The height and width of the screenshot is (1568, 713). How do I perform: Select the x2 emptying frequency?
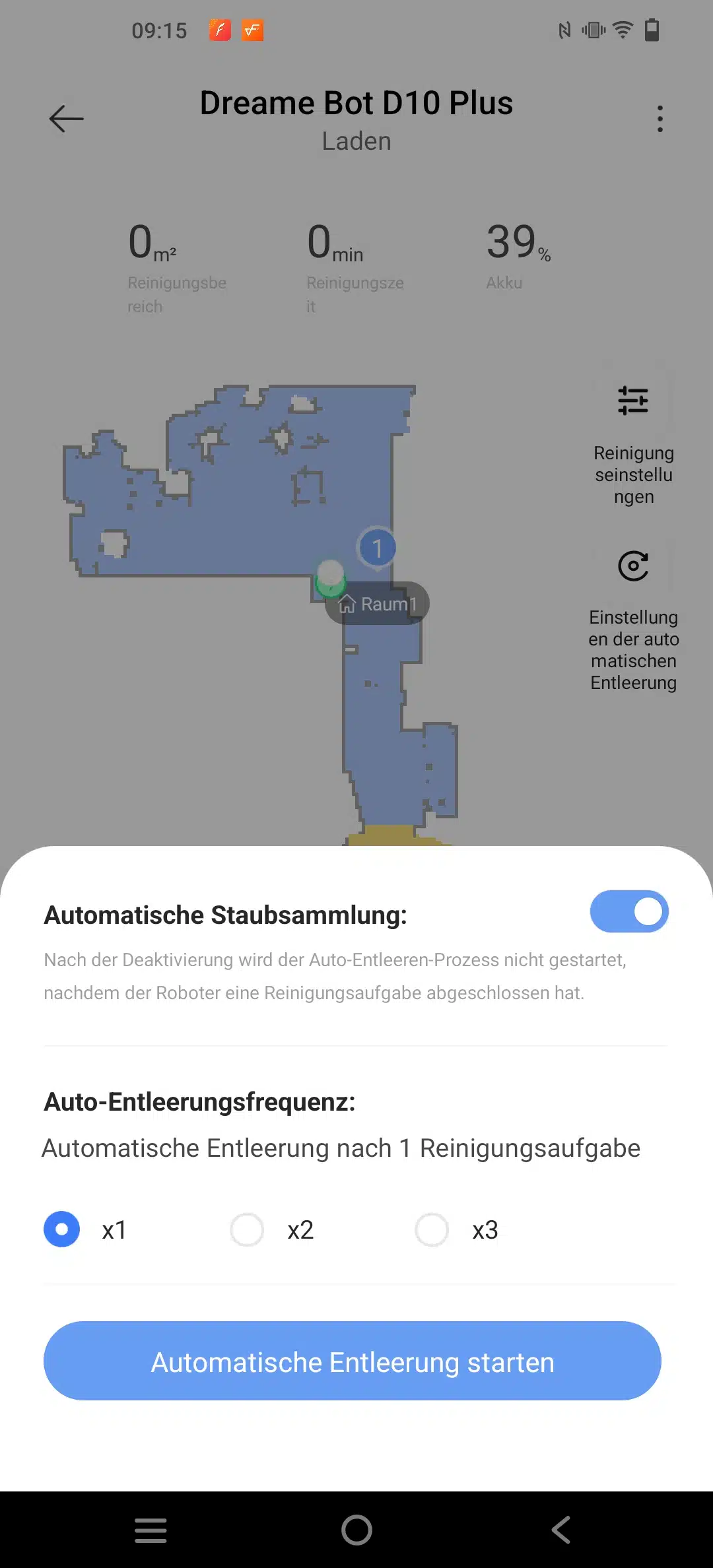coord(247,1229)
